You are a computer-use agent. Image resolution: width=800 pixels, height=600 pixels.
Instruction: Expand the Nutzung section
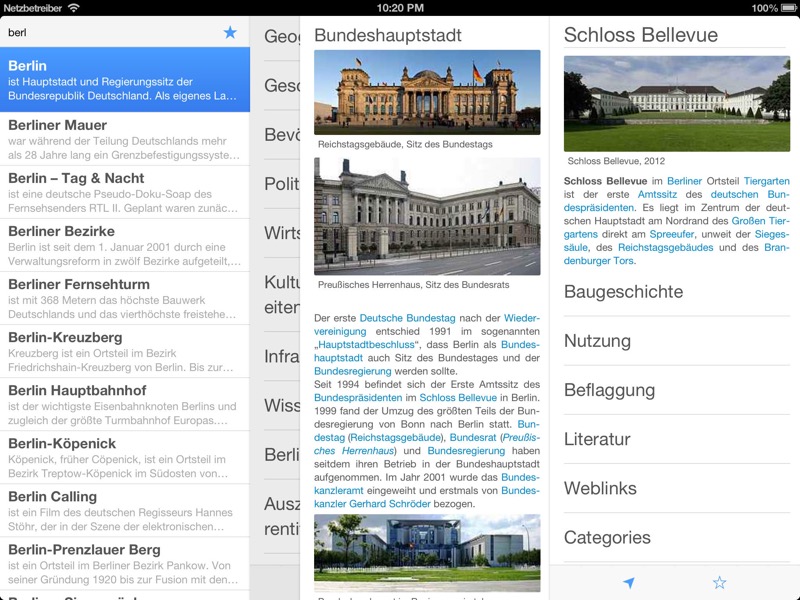point(597,341)
